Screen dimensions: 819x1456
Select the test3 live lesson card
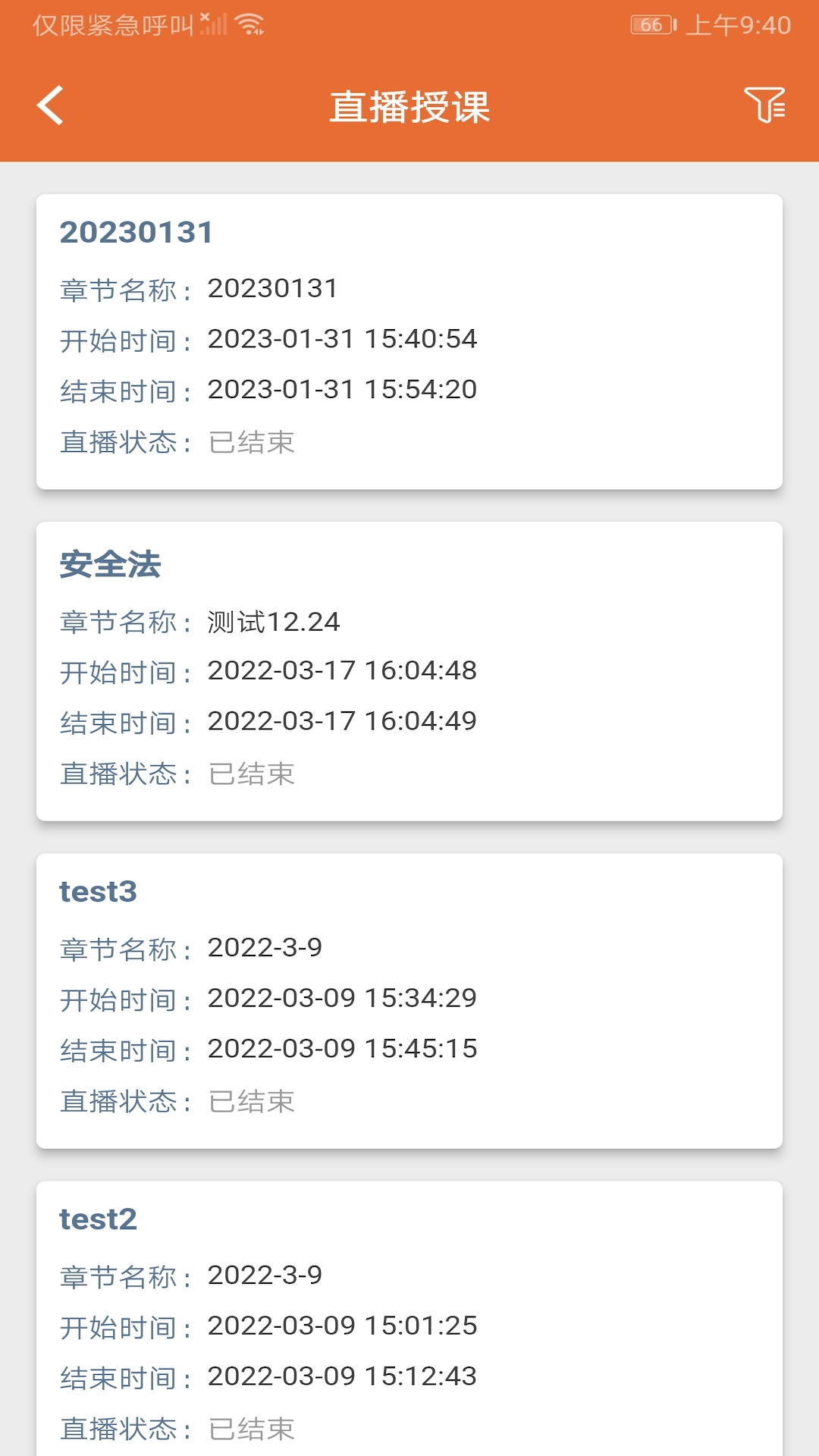409,1000
